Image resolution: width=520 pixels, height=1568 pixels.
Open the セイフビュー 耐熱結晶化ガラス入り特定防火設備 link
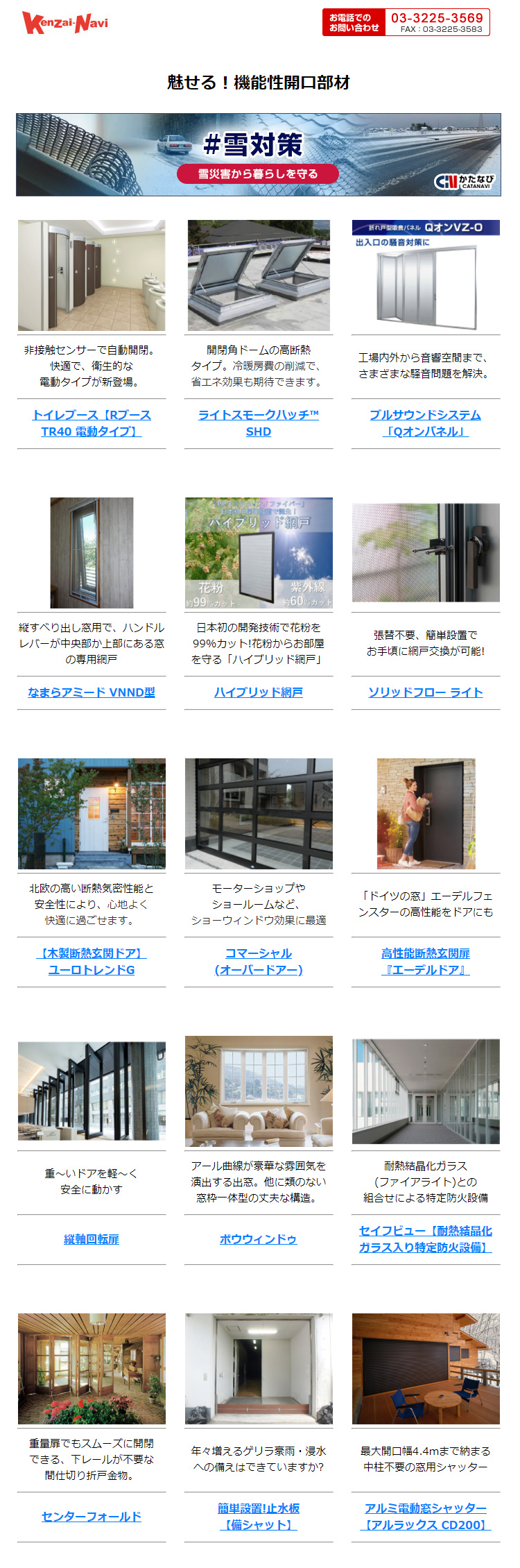tap(425, 1239)
